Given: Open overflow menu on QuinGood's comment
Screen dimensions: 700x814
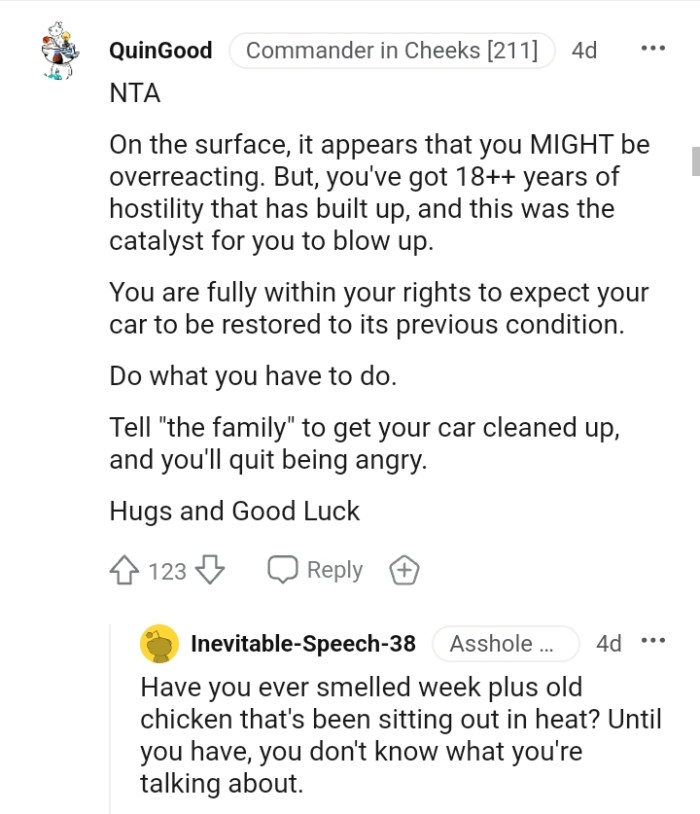Looking at the screenshot, I should [653, 48].
